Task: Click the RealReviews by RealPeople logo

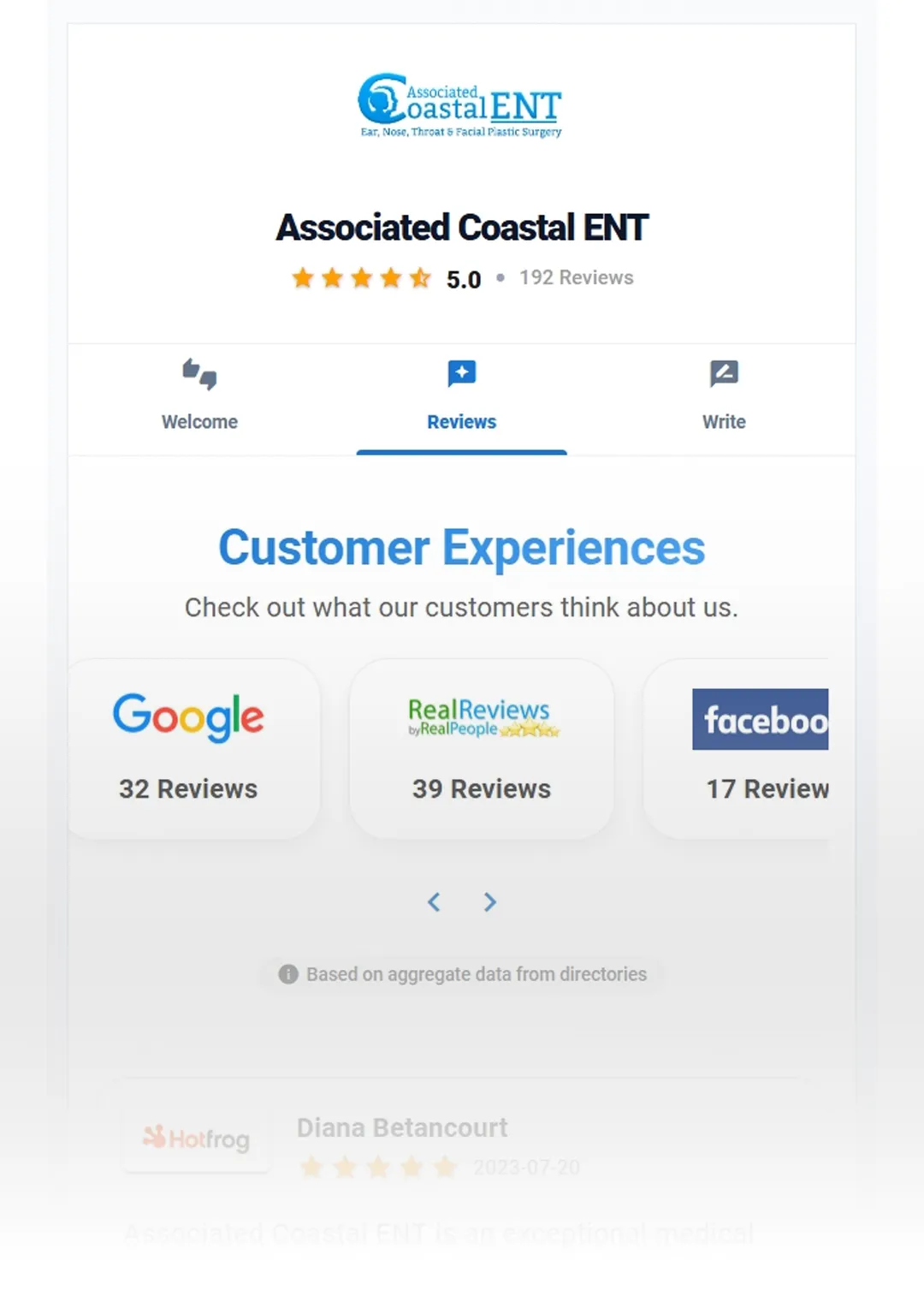Action: tap(481, 717)
